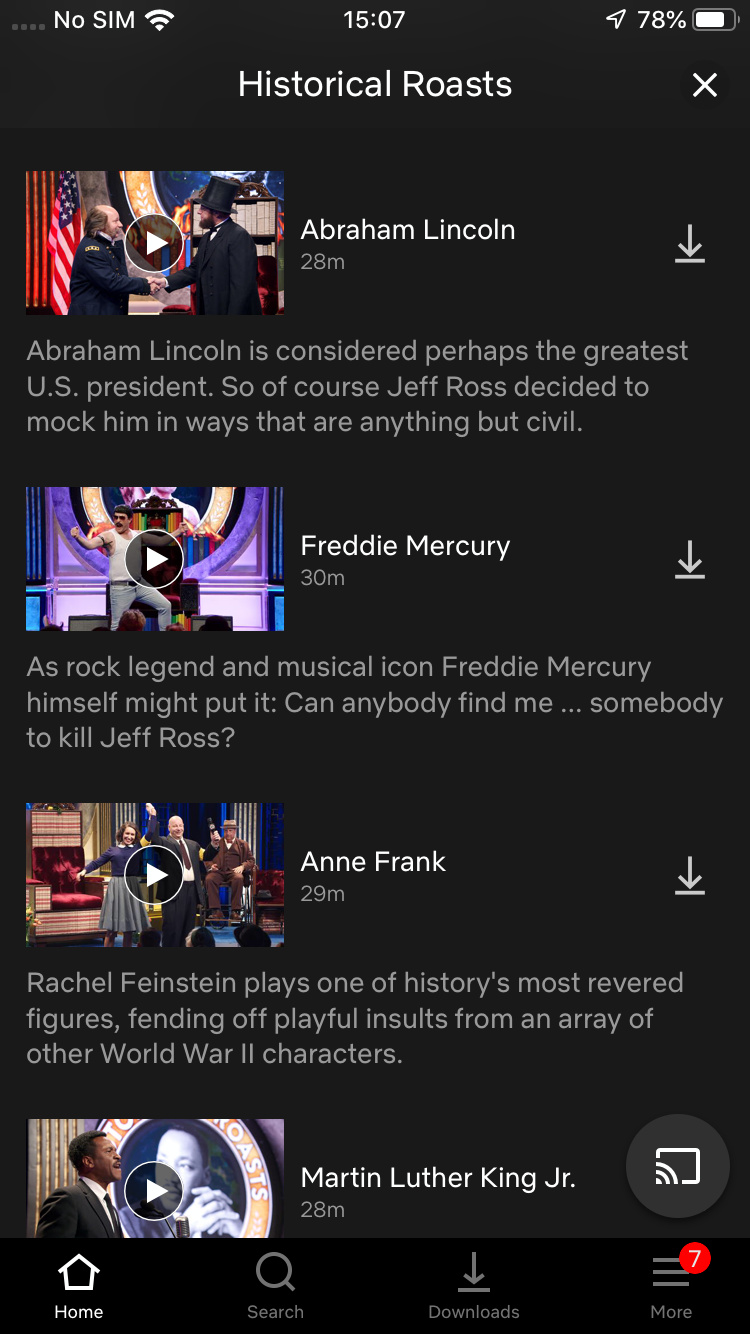Download the Abraham Lincoln episode
The width and height of the screenshot is (750, 1334).
pyautogui.click(x=690, y=244)
